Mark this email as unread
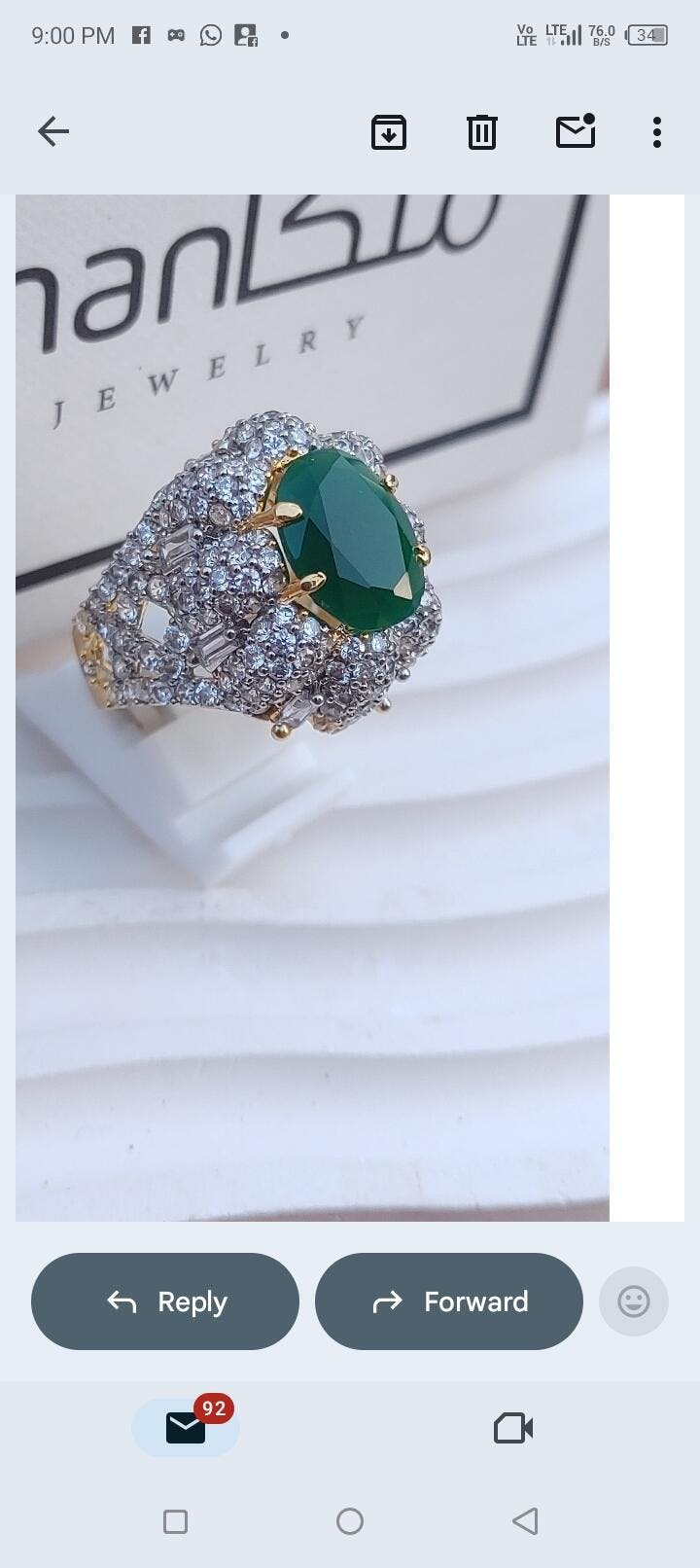 pos(575,131)
